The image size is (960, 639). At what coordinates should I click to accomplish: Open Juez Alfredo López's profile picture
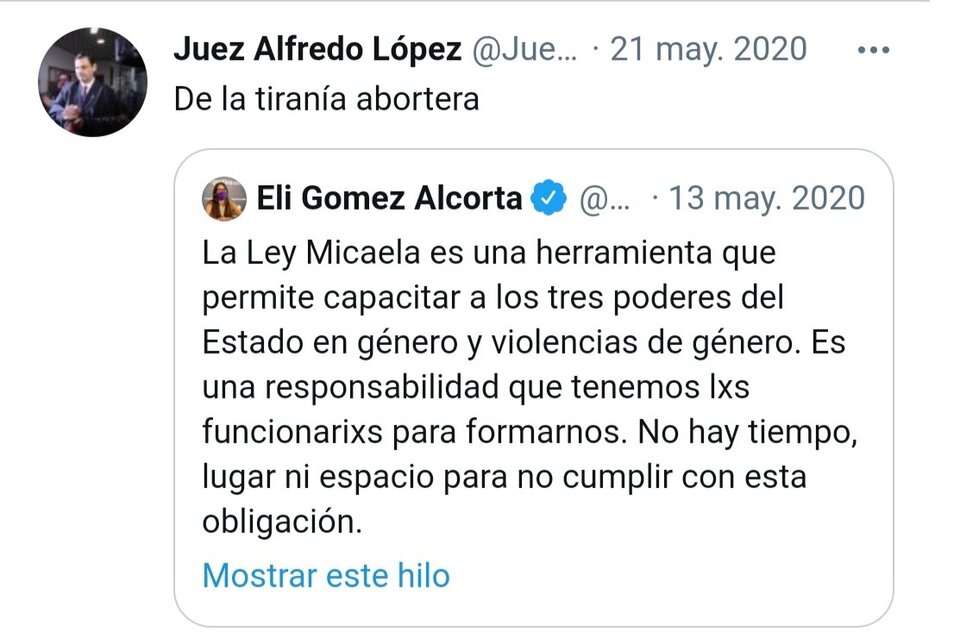(x=93, y=81)
